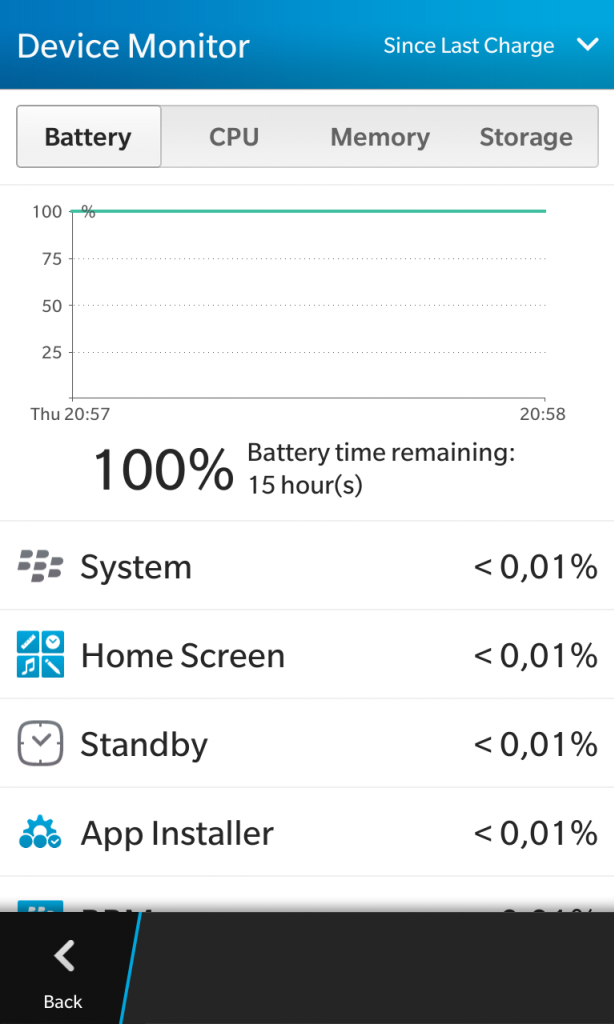Switch to the Memory tab

[x=380, y=136]
